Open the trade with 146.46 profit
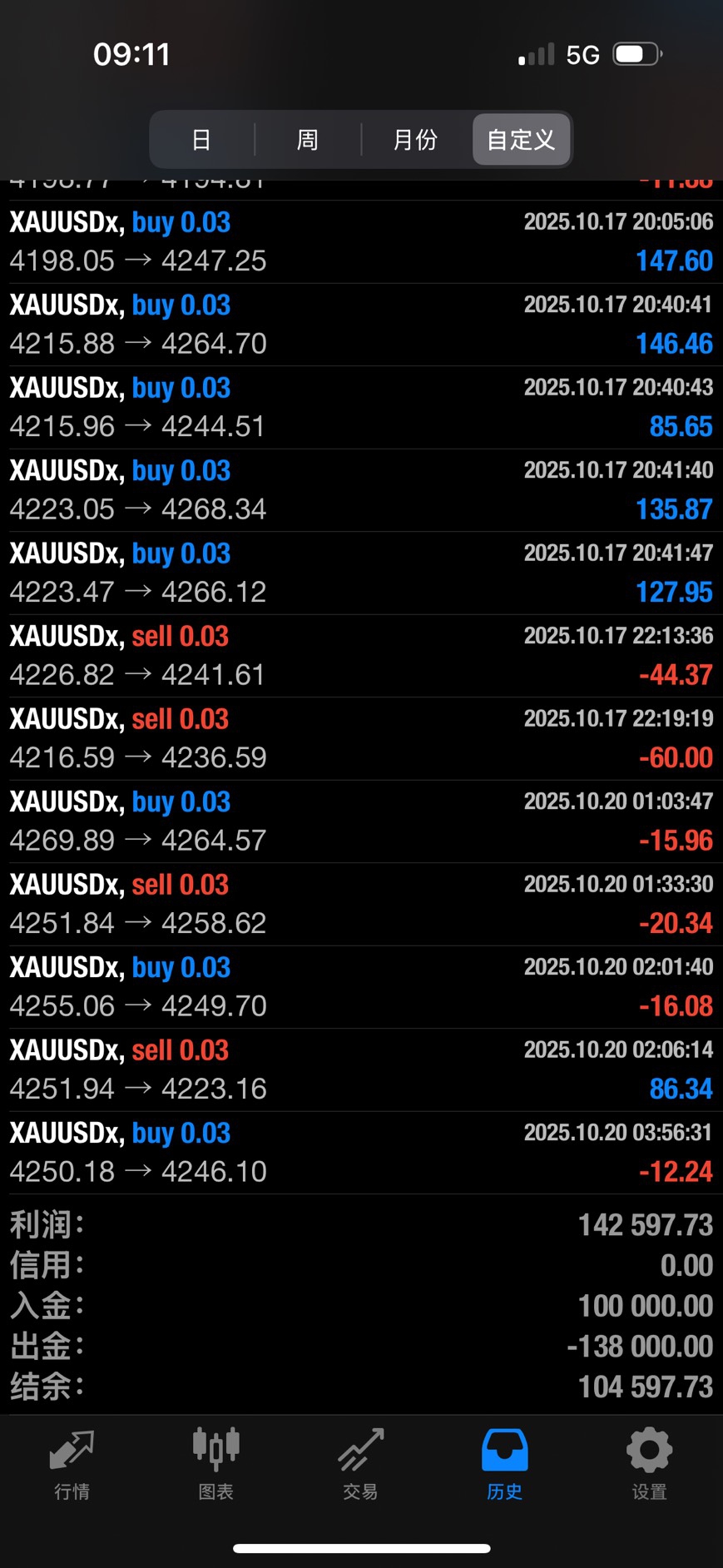The image size is (723, 1568). [361, 325]
